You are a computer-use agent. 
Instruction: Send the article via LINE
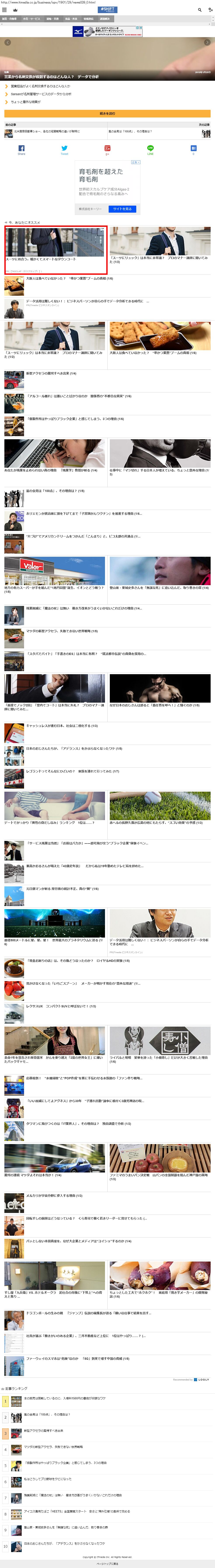(x=150, y=149)
